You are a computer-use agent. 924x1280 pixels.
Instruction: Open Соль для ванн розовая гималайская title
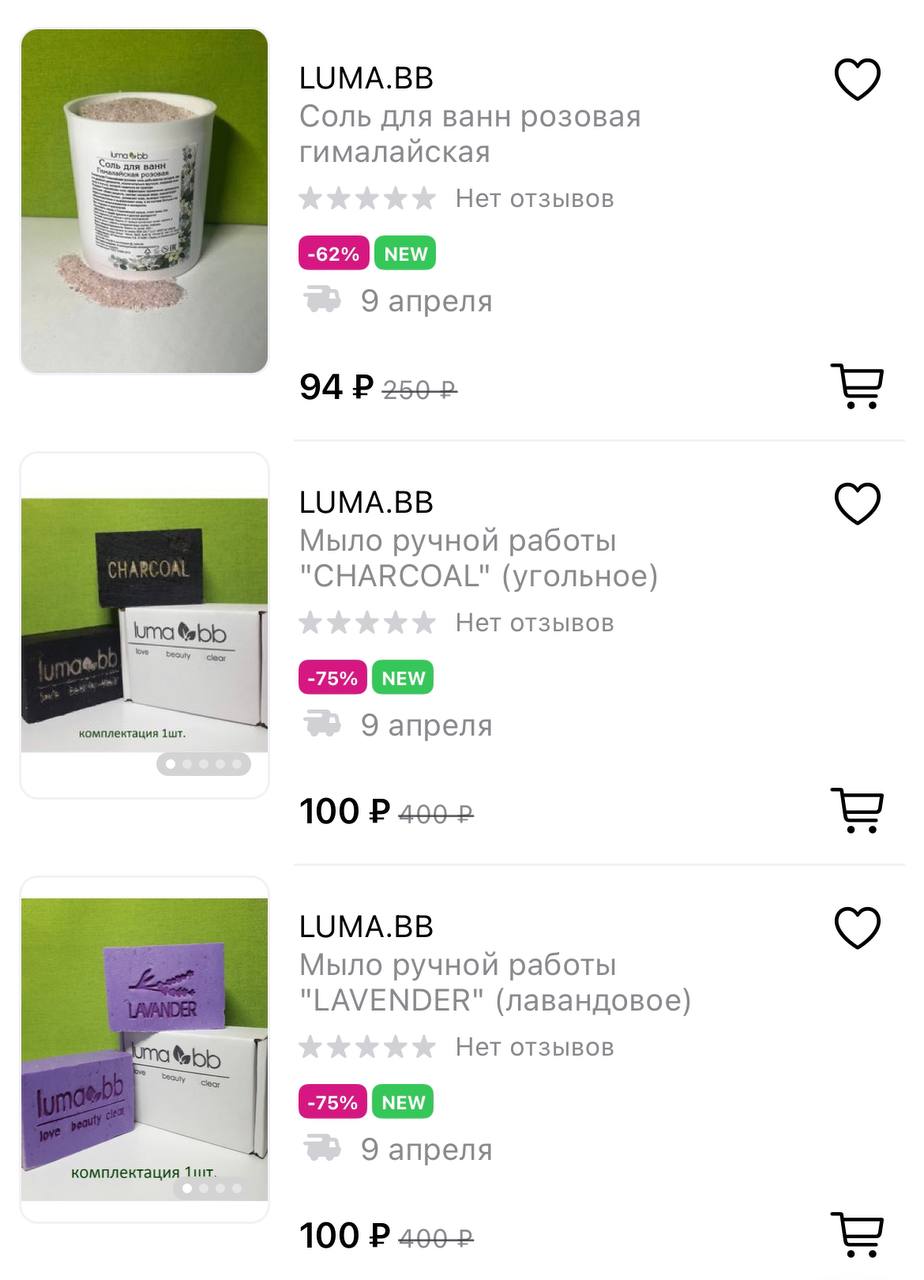[x=470, y=135]
